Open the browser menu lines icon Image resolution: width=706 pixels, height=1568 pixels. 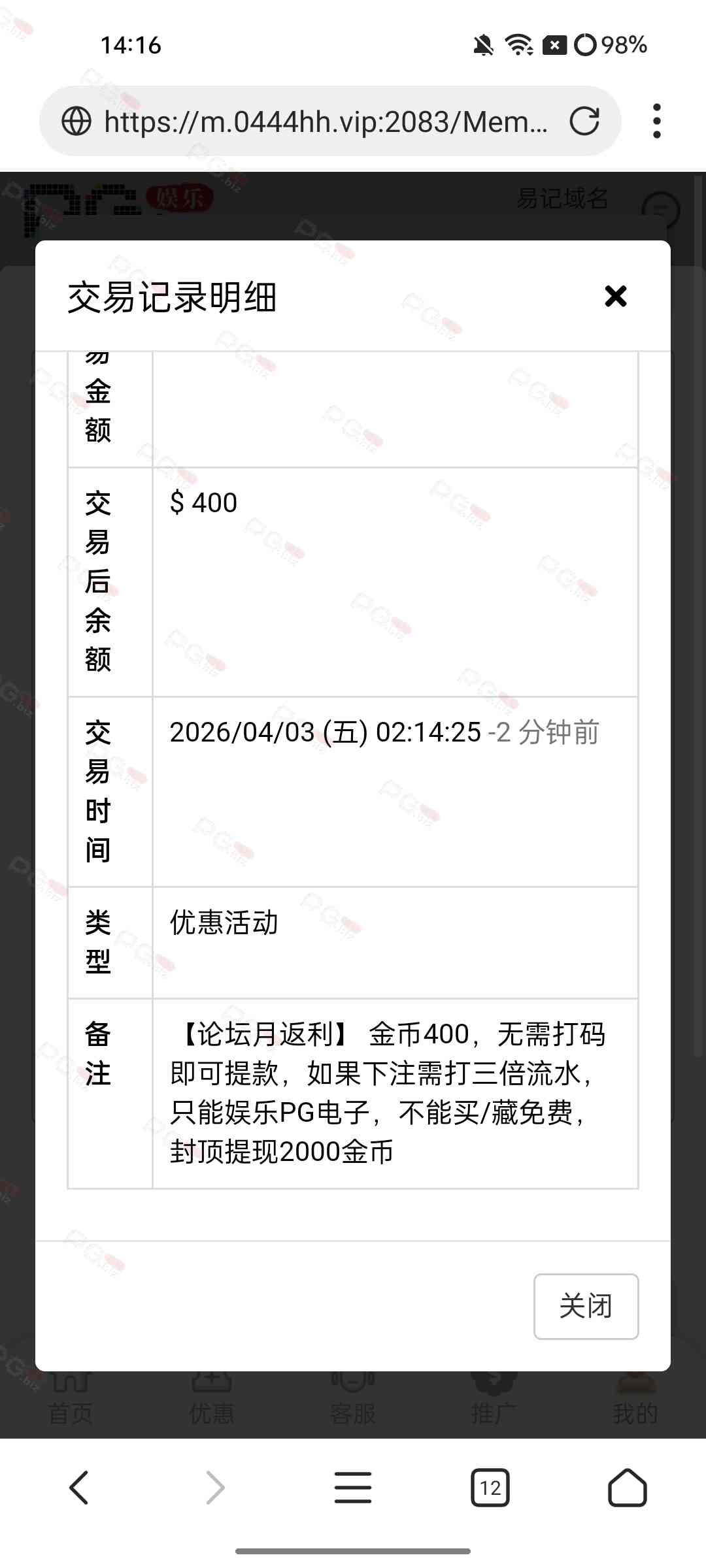[353, 1488]
